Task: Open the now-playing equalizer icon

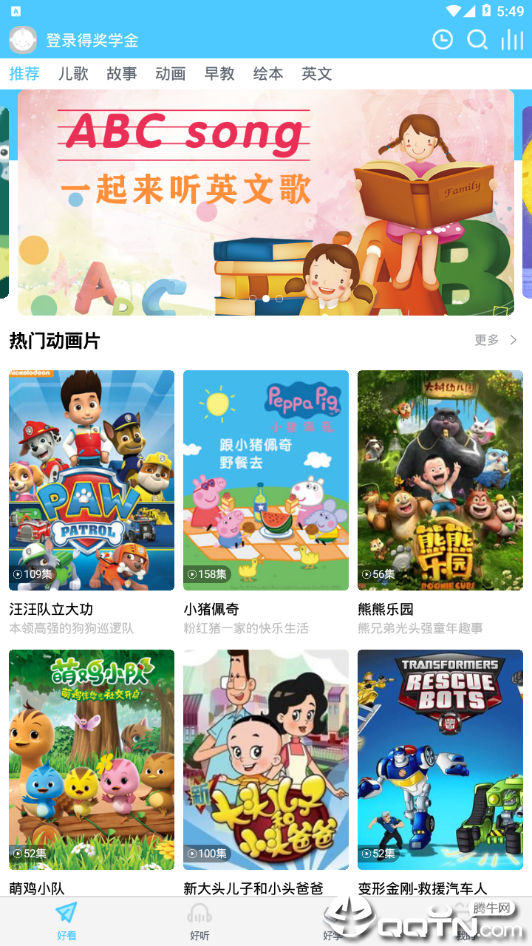Action: click(511, 40)
